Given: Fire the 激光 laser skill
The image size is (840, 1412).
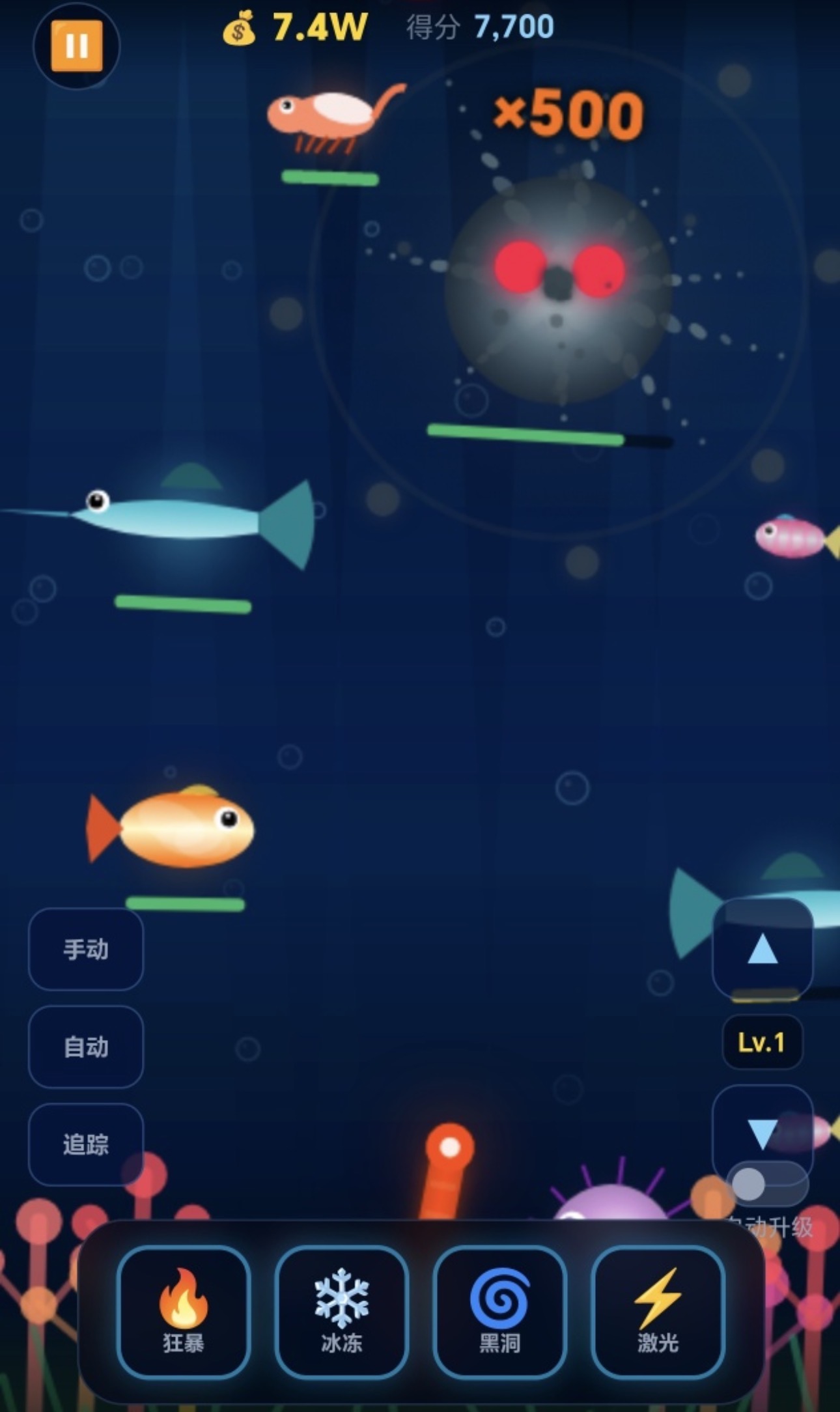Looking at the screenshot, I should pyautogui.click(x=658, y=1312).
